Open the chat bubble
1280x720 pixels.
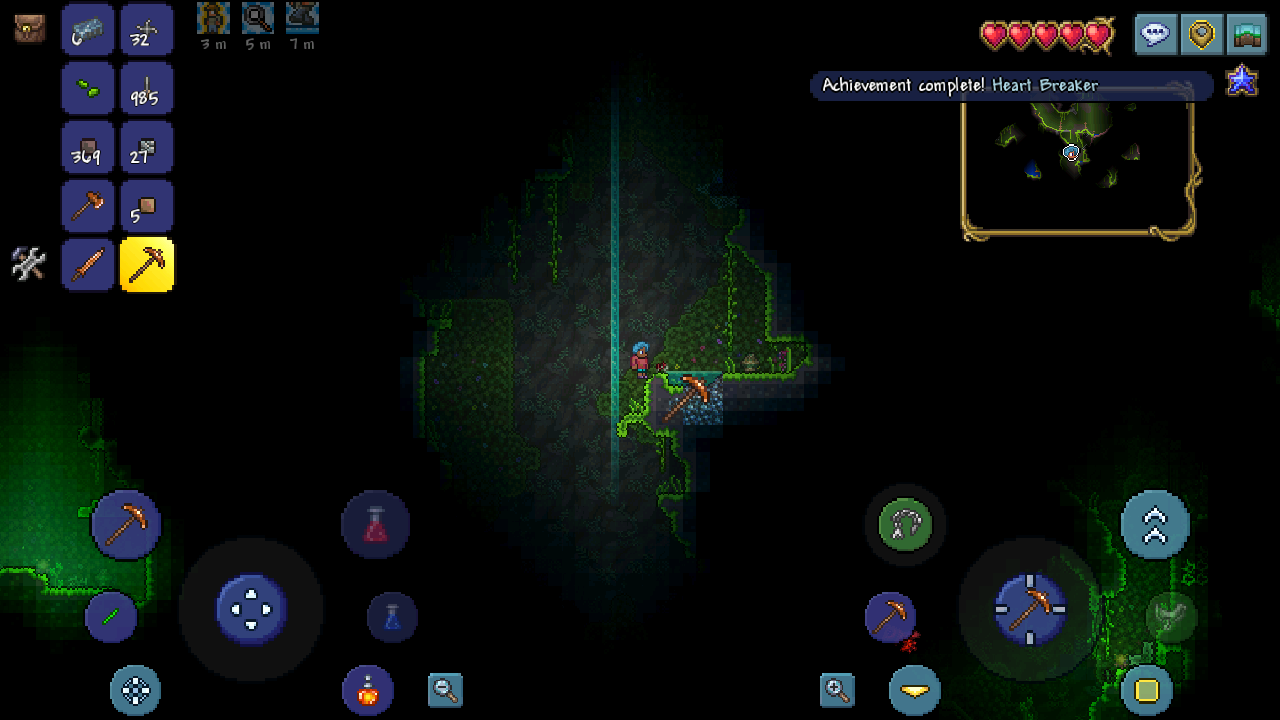tap(1155, 34)
